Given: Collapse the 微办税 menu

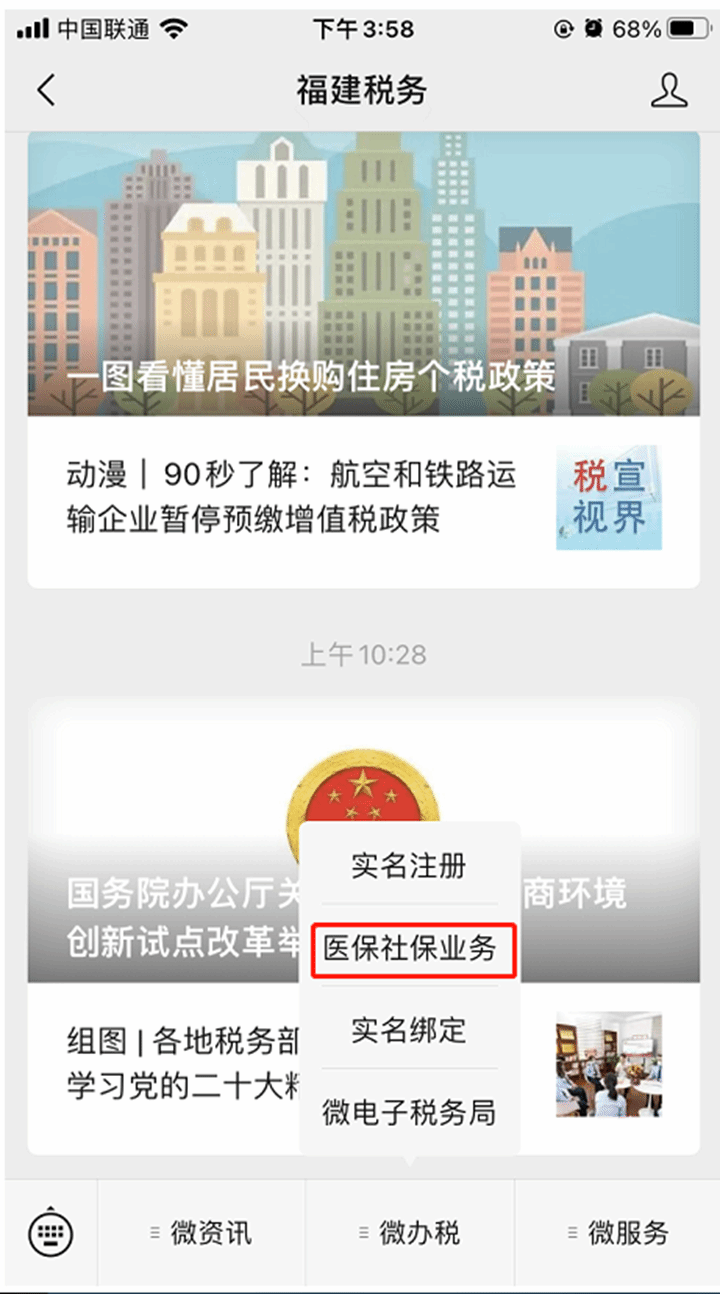Looking at the screenshot, I should point(410,1233).
